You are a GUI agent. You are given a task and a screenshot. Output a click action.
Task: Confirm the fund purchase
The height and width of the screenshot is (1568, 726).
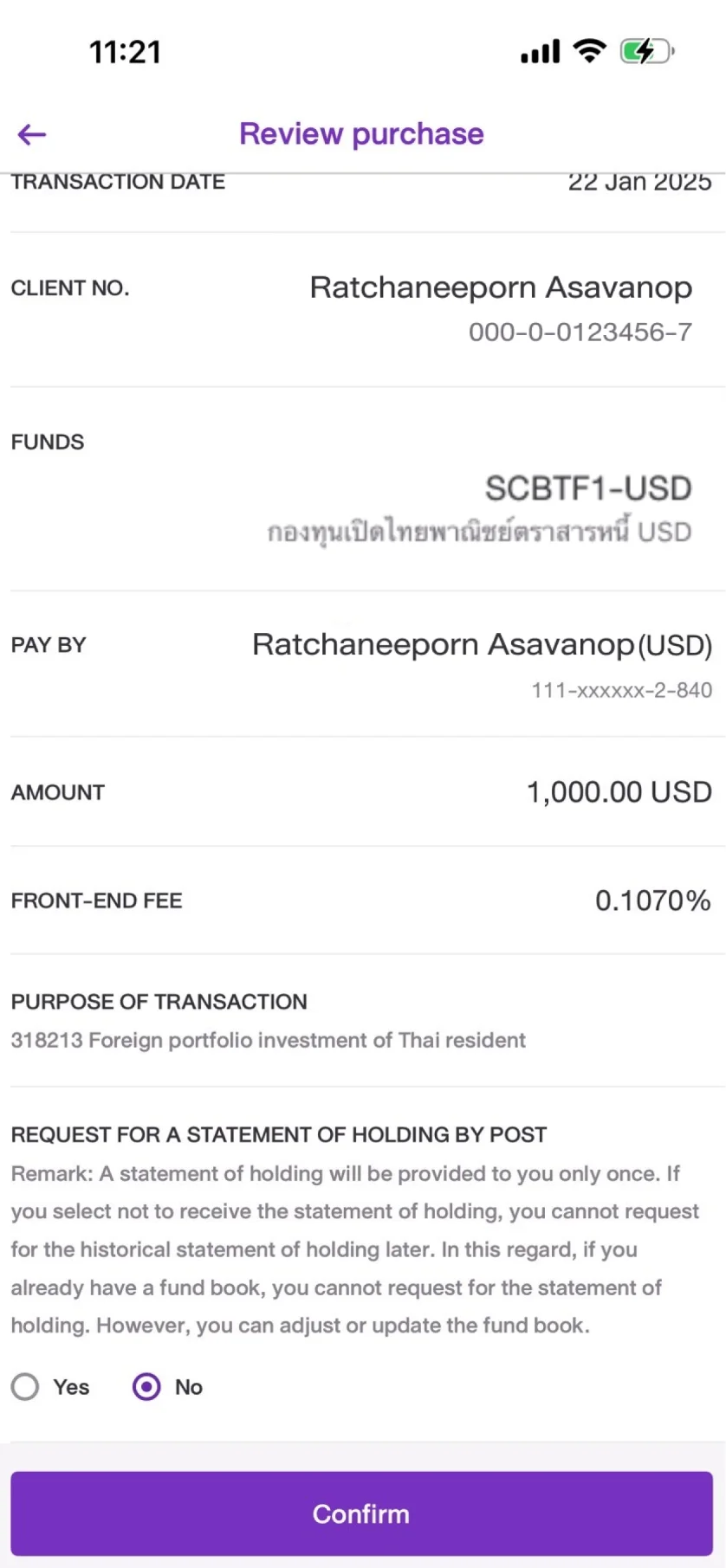pos(361,1513)
